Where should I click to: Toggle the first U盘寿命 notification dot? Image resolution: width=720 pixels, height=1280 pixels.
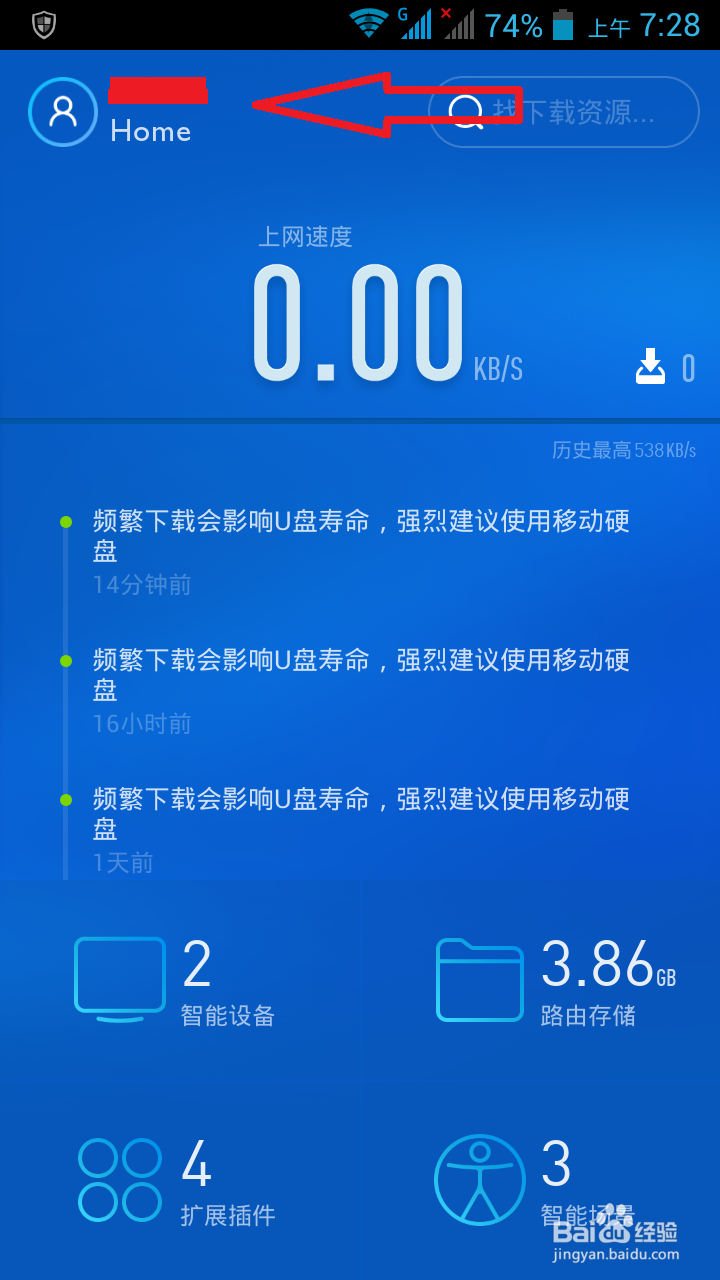tap(66, 518)
